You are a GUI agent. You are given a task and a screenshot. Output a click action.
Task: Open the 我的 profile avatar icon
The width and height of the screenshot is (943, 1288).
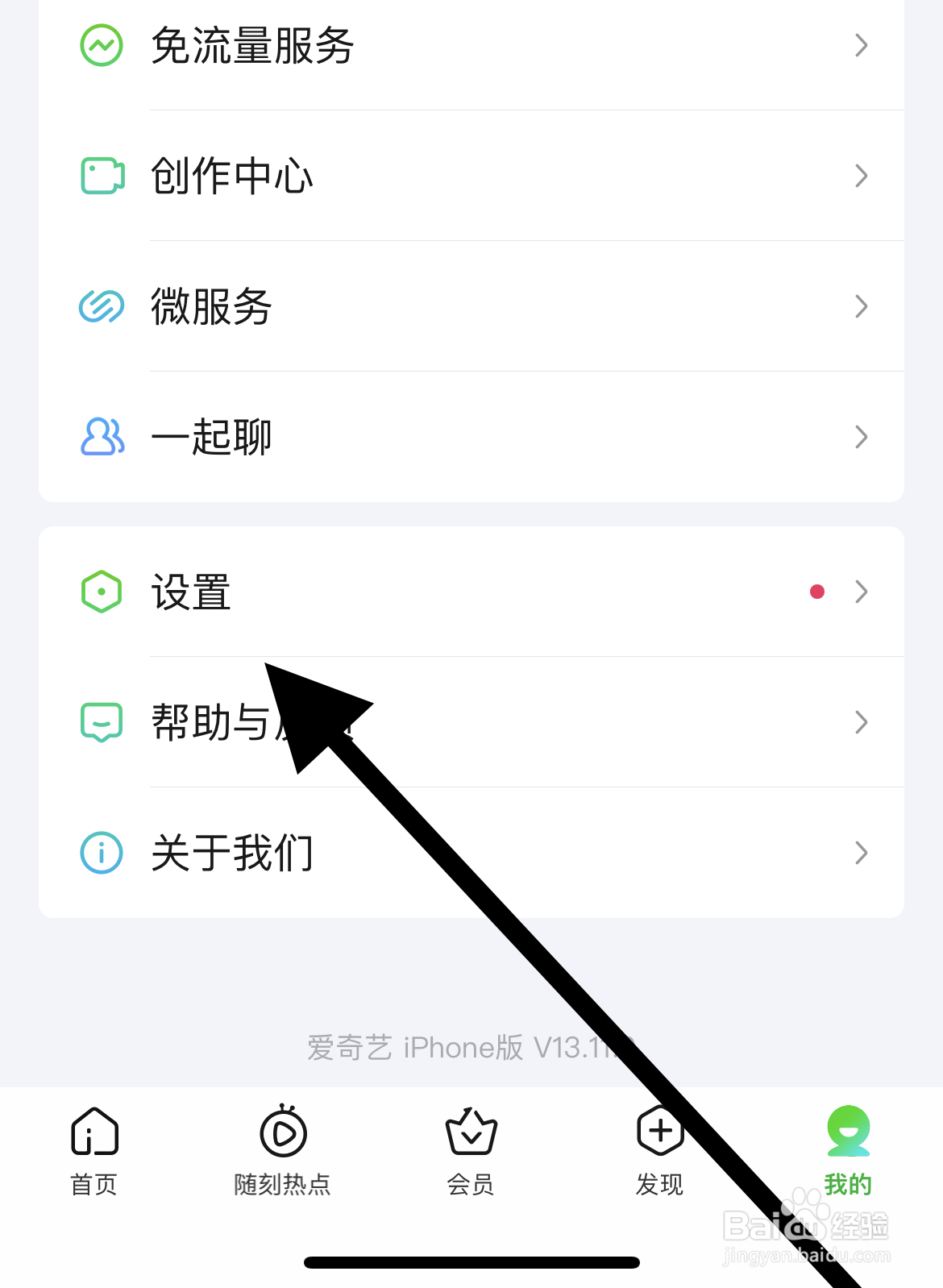pyautogui.click(x=848, y=1132)
